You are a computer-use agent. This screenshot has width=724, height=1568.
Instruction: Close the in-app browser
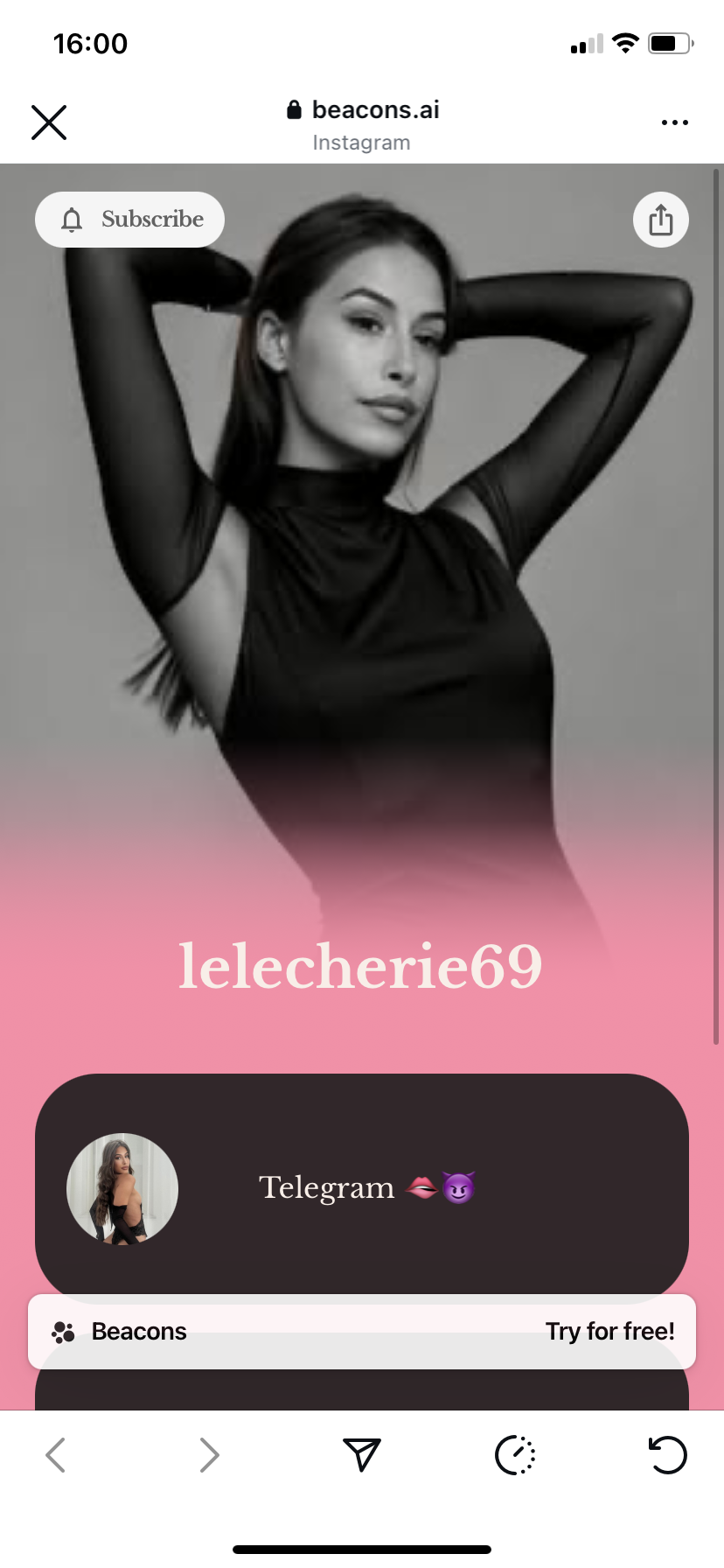[x=49, y=122]
